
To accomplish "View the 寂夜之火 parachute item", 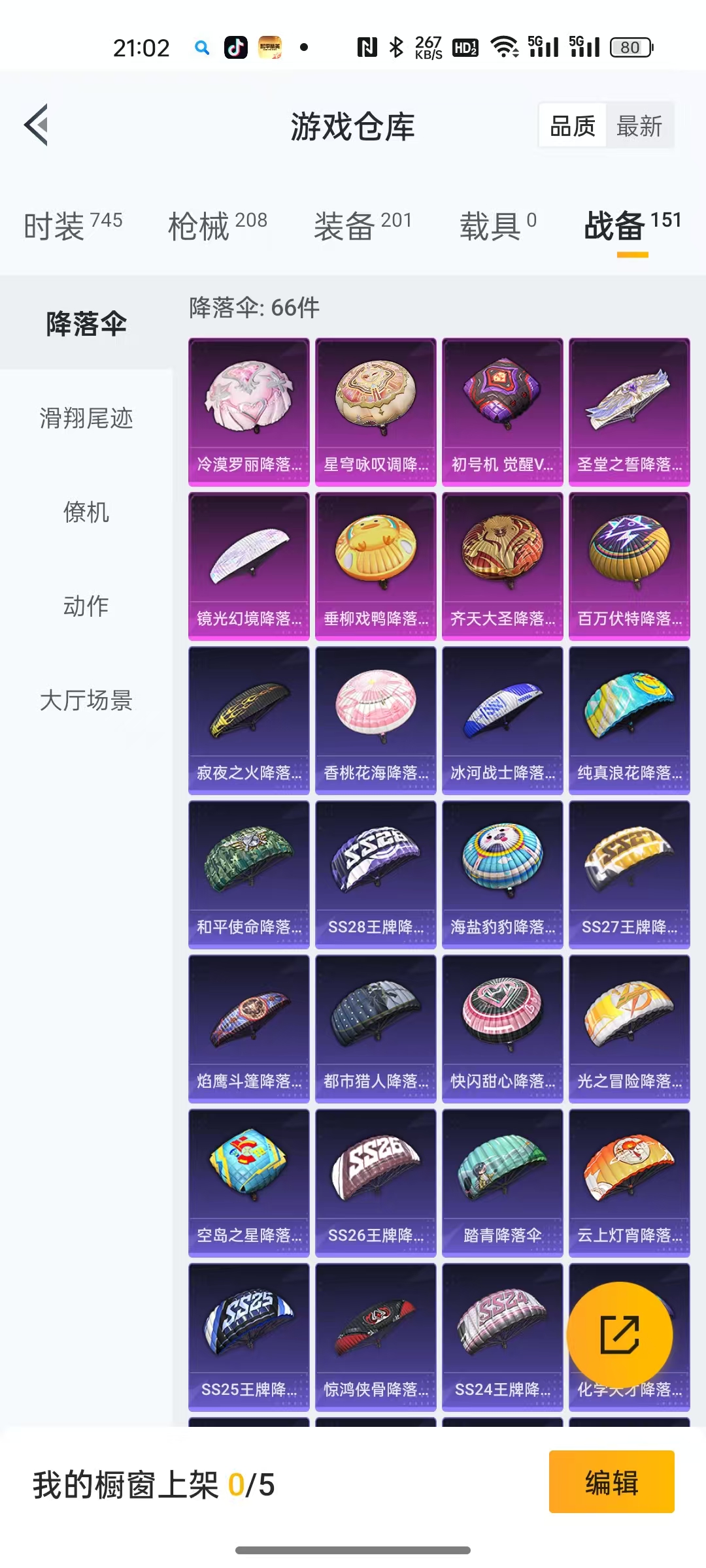I will 248,720.
